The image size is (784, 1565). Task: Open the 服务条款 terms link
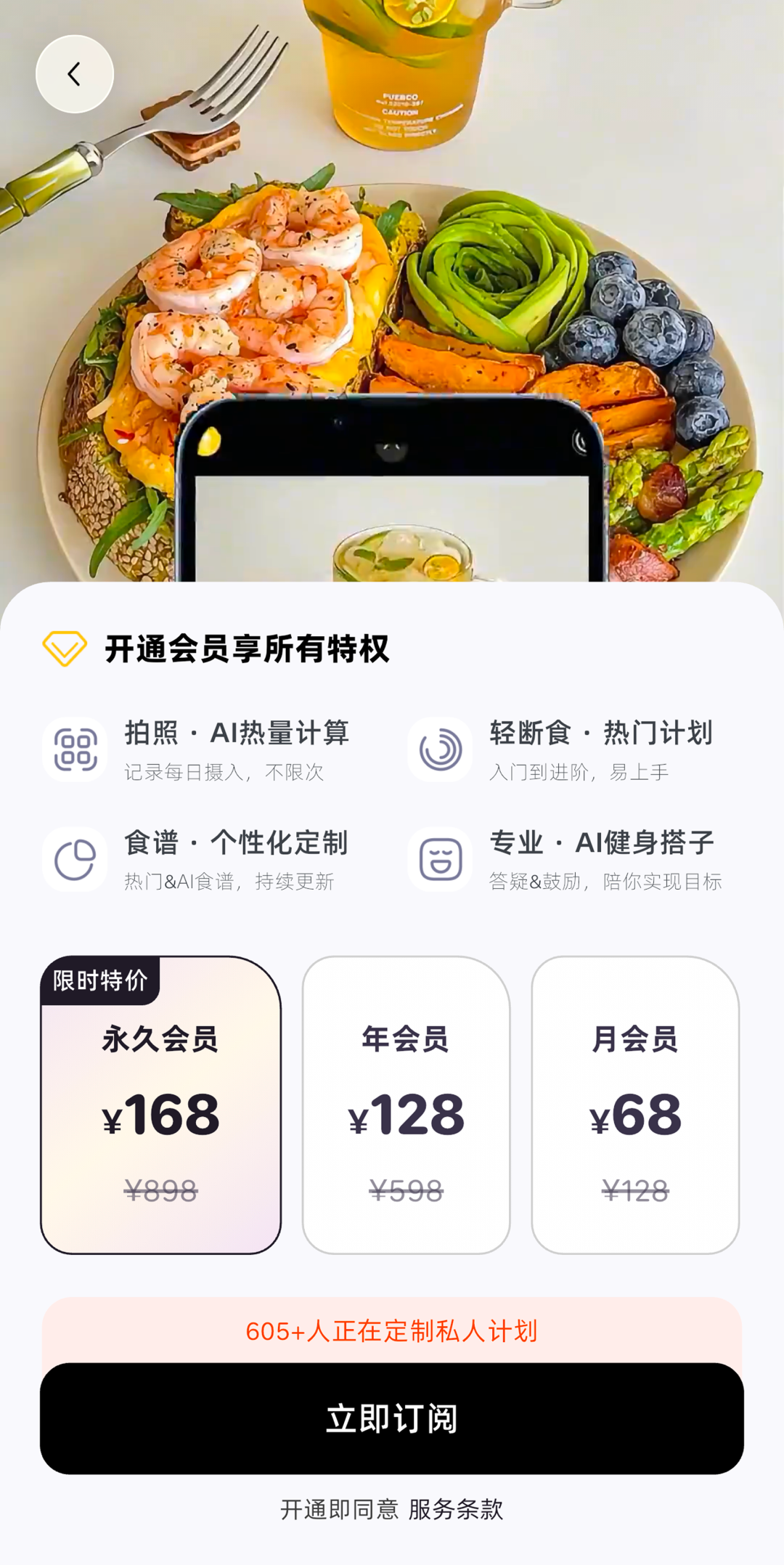[456, 1510]
